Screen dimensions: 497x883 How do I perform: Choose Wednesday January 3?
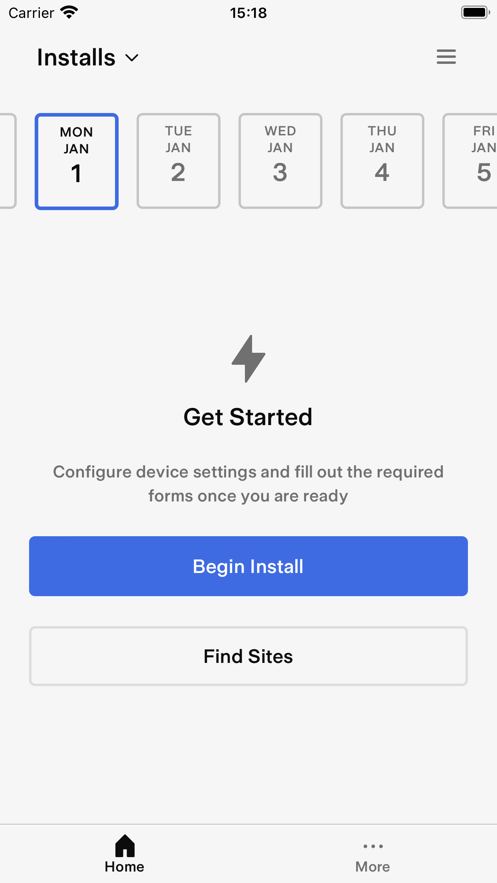point(280,161)
